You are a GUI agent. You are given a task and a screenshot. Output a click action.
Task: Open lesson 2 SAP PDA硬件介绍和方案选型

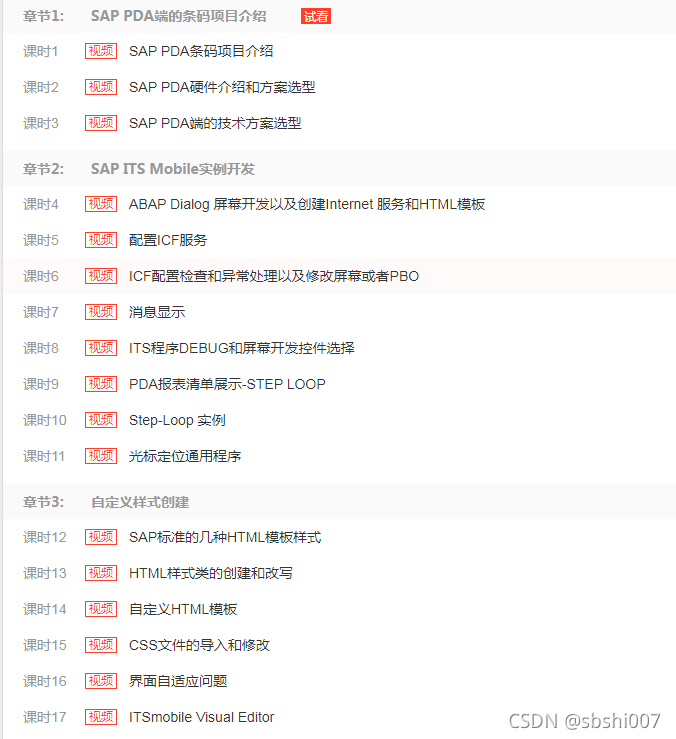222,87
